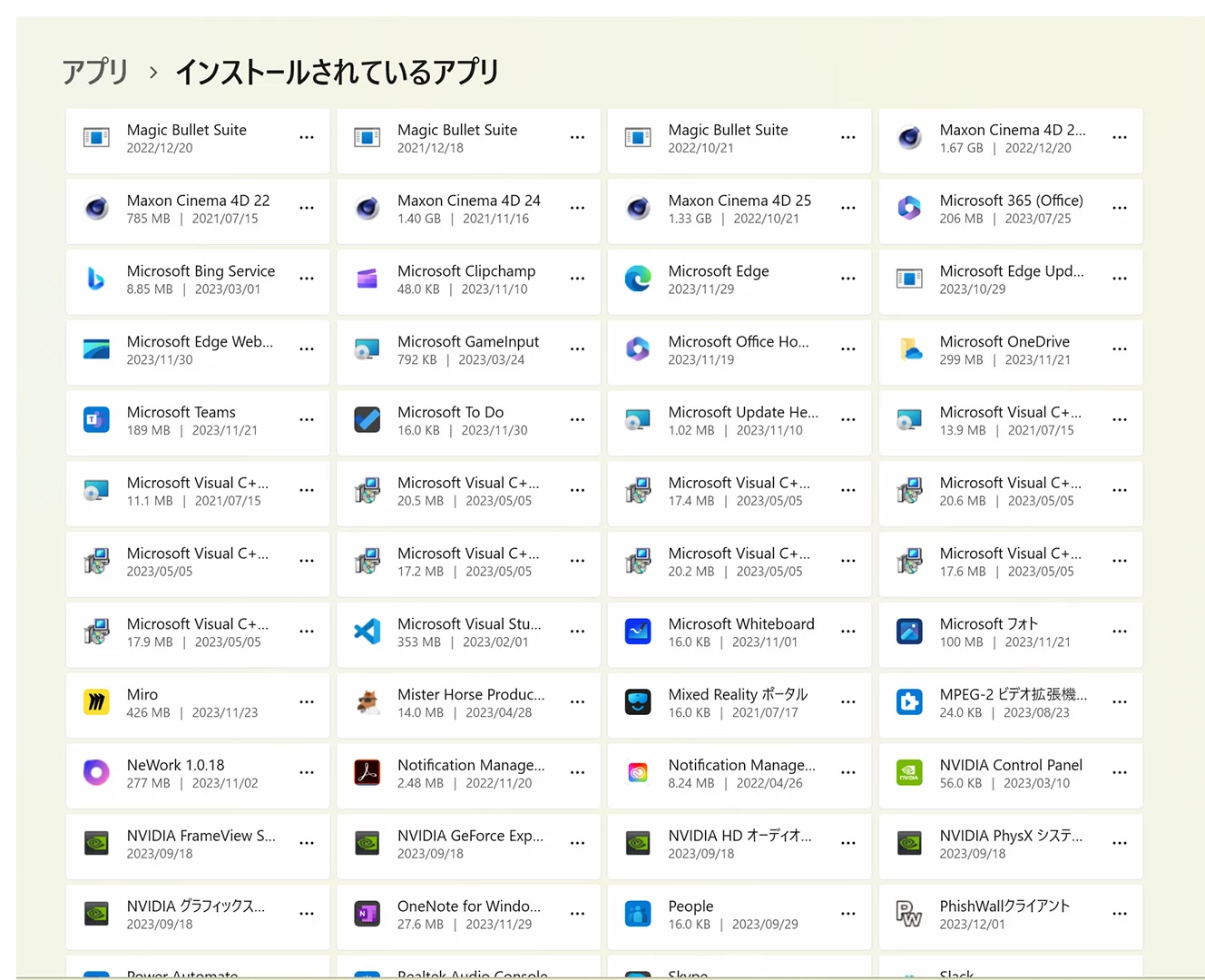Show options for Mixed Reality ポータル

tap(847, 702)
